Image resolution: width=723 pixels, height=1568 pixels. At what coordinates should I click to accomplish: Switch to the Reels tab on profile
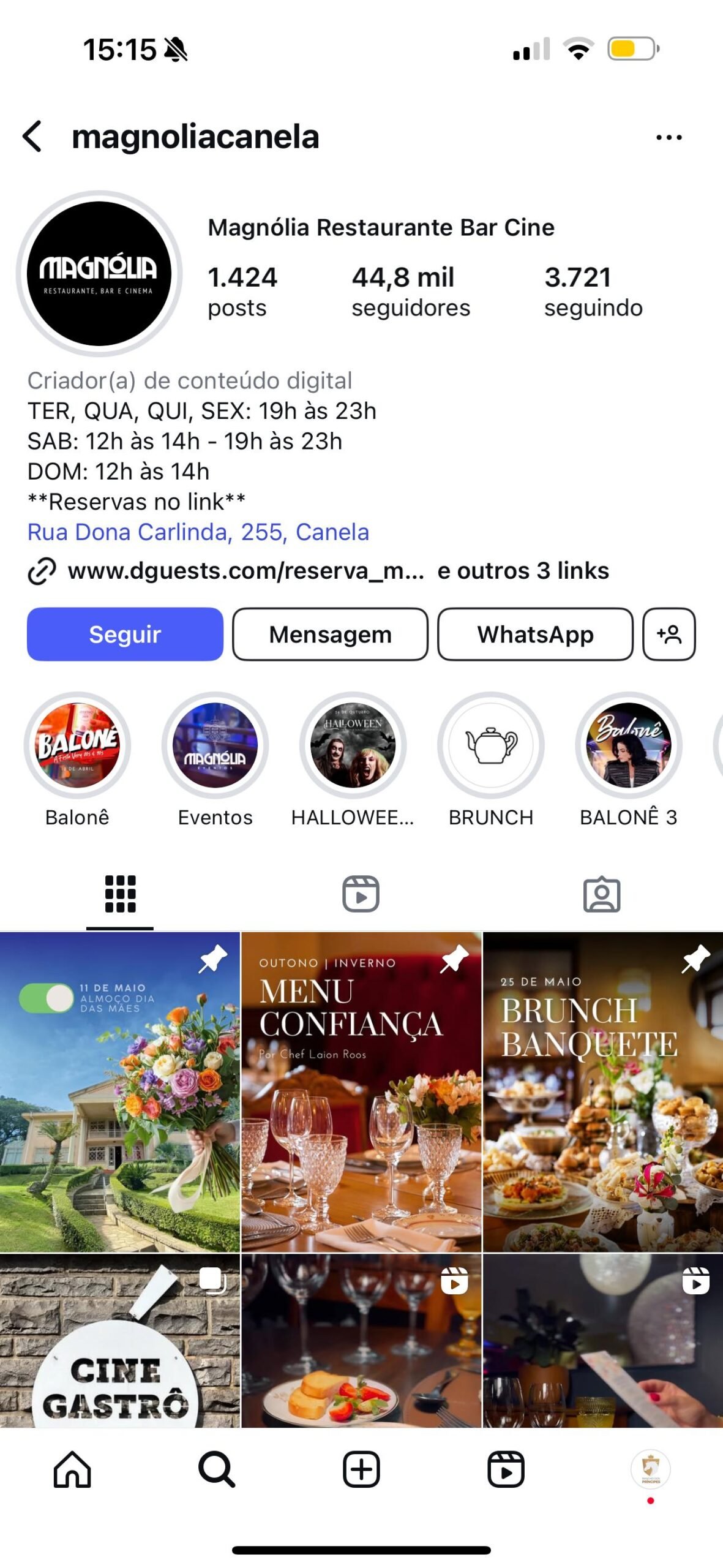361,894
